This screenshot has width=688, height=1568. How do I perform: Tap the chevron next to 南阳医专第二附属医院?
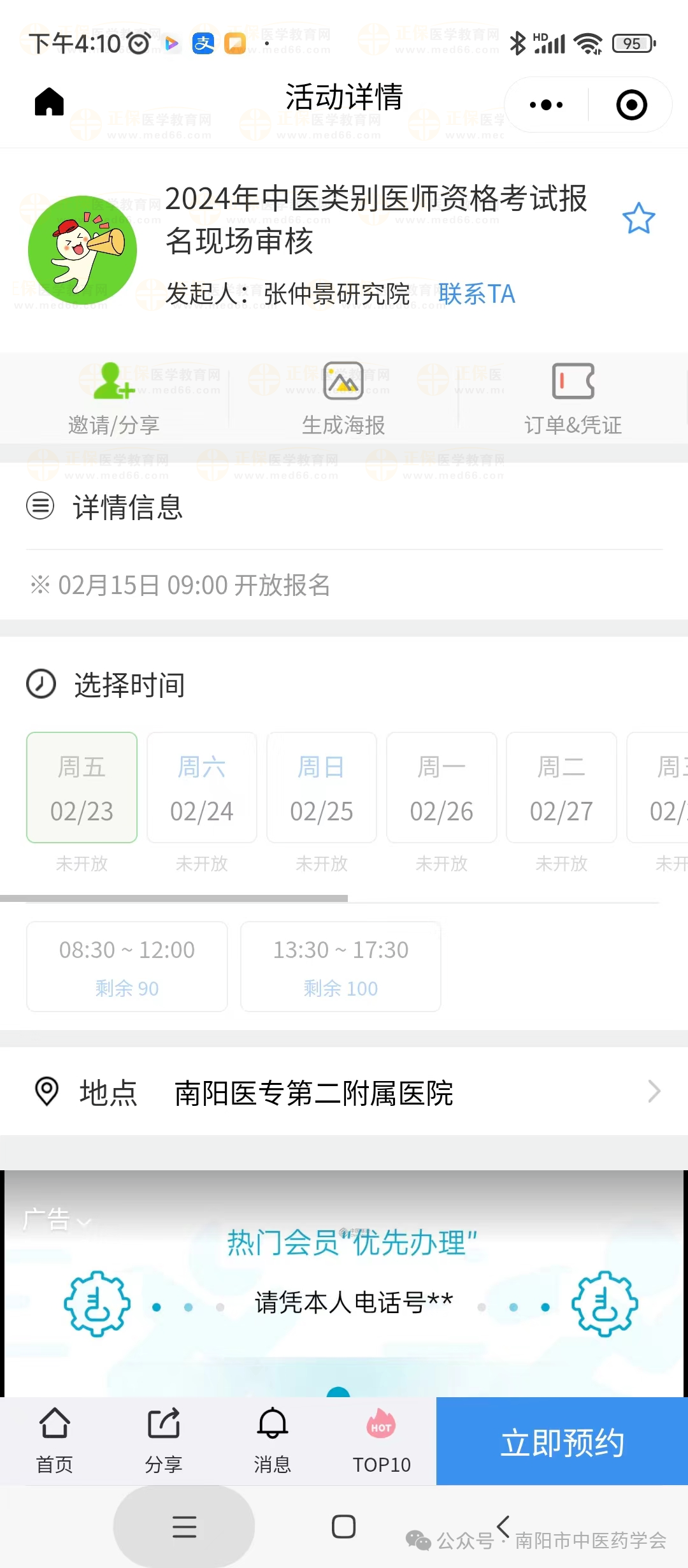pyautogui.click(x=654, y=1091)
